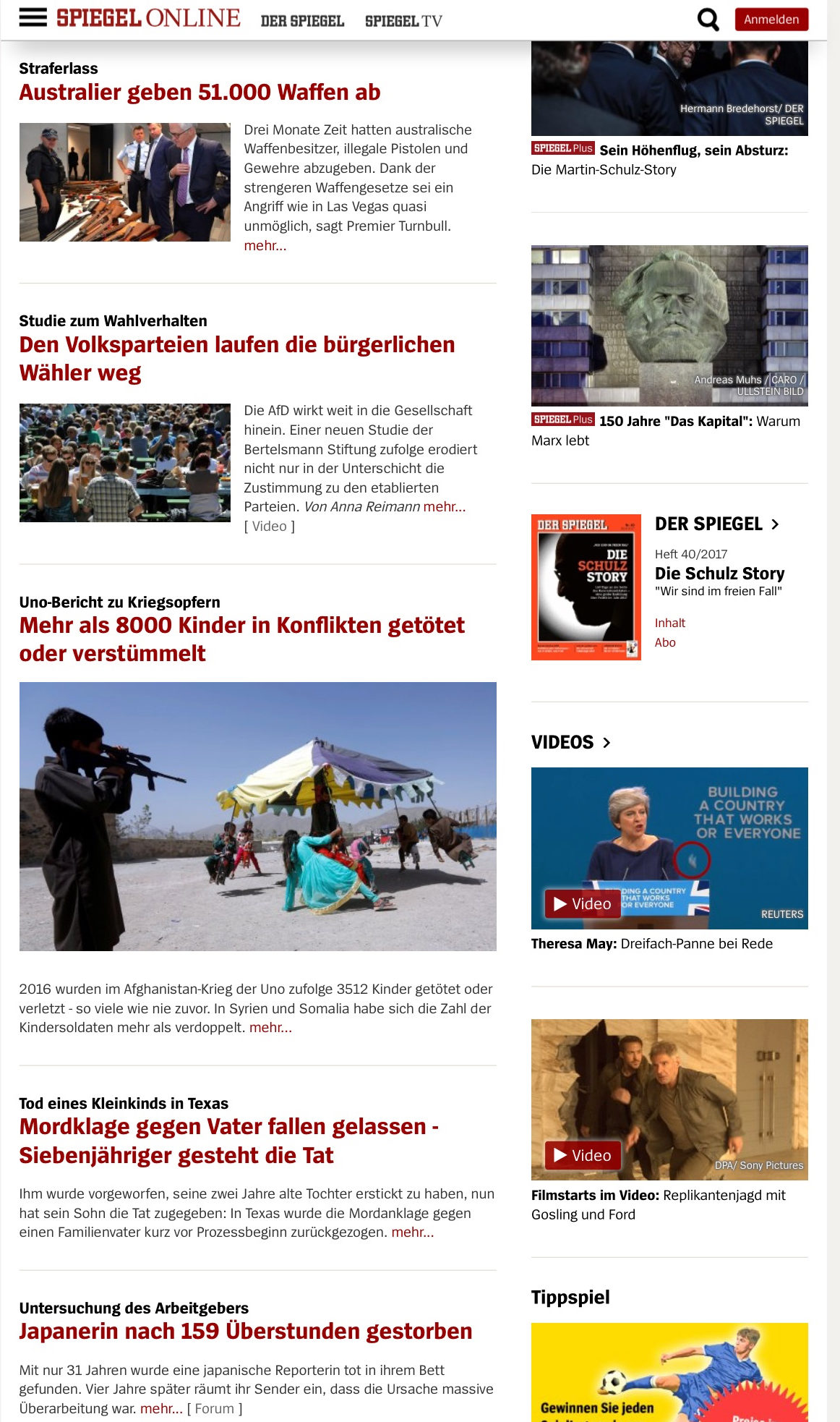This screenshot has width=840, height=1422.
Task: Play Theresa May speech video
Action: 669,848
